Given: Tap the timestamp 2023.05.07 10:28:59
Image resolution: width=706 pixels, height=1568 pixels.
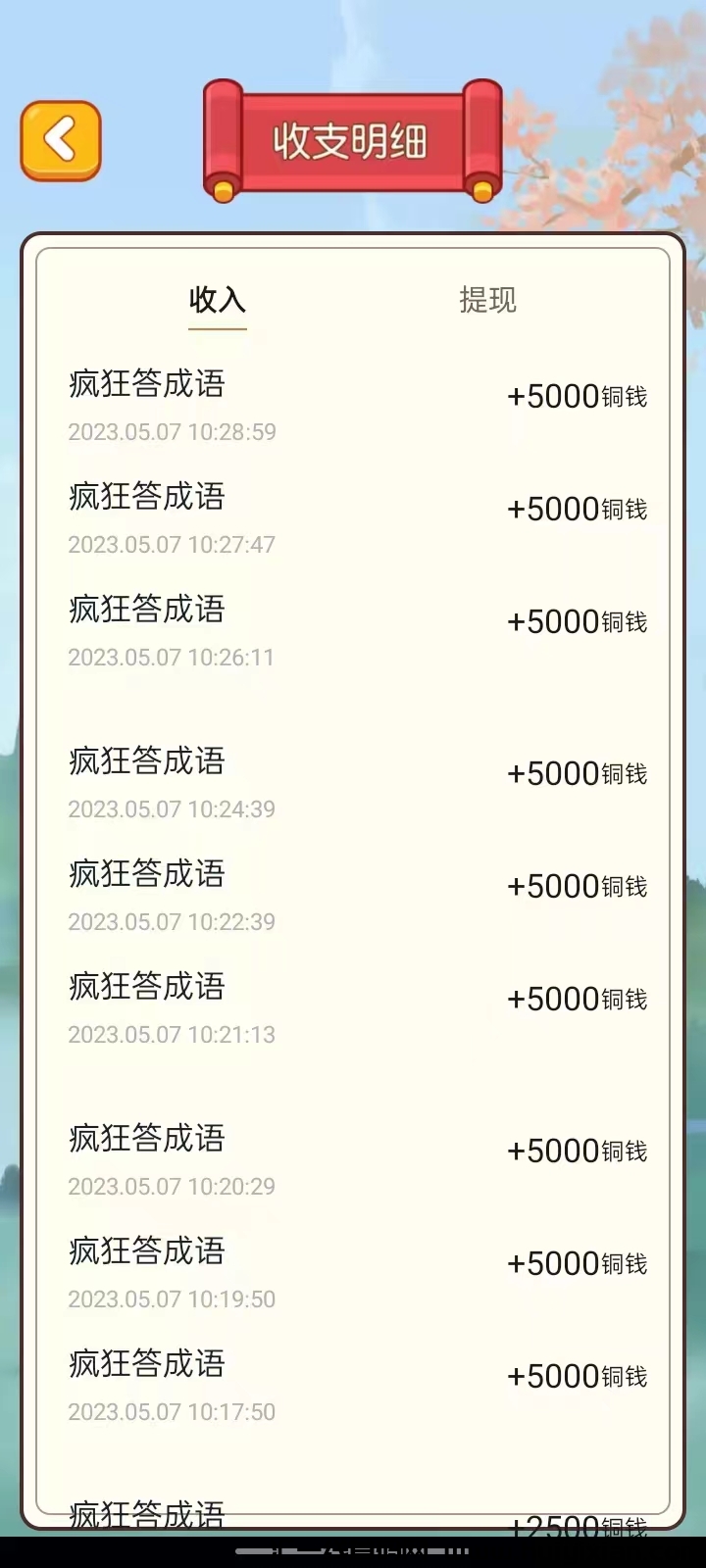Looking at the screenshot, I should tap(172, 431).
